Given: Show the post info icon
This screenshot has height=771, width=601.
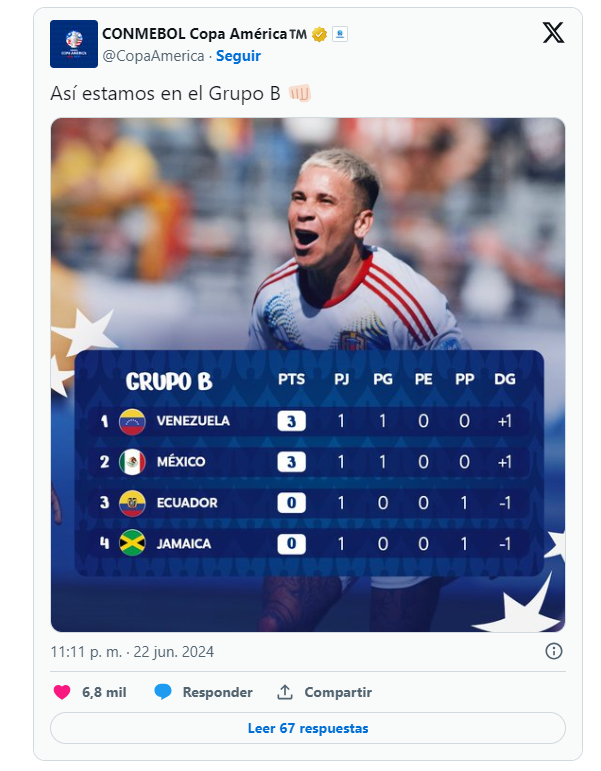Looking at the screenshot, I should (553, 652).
